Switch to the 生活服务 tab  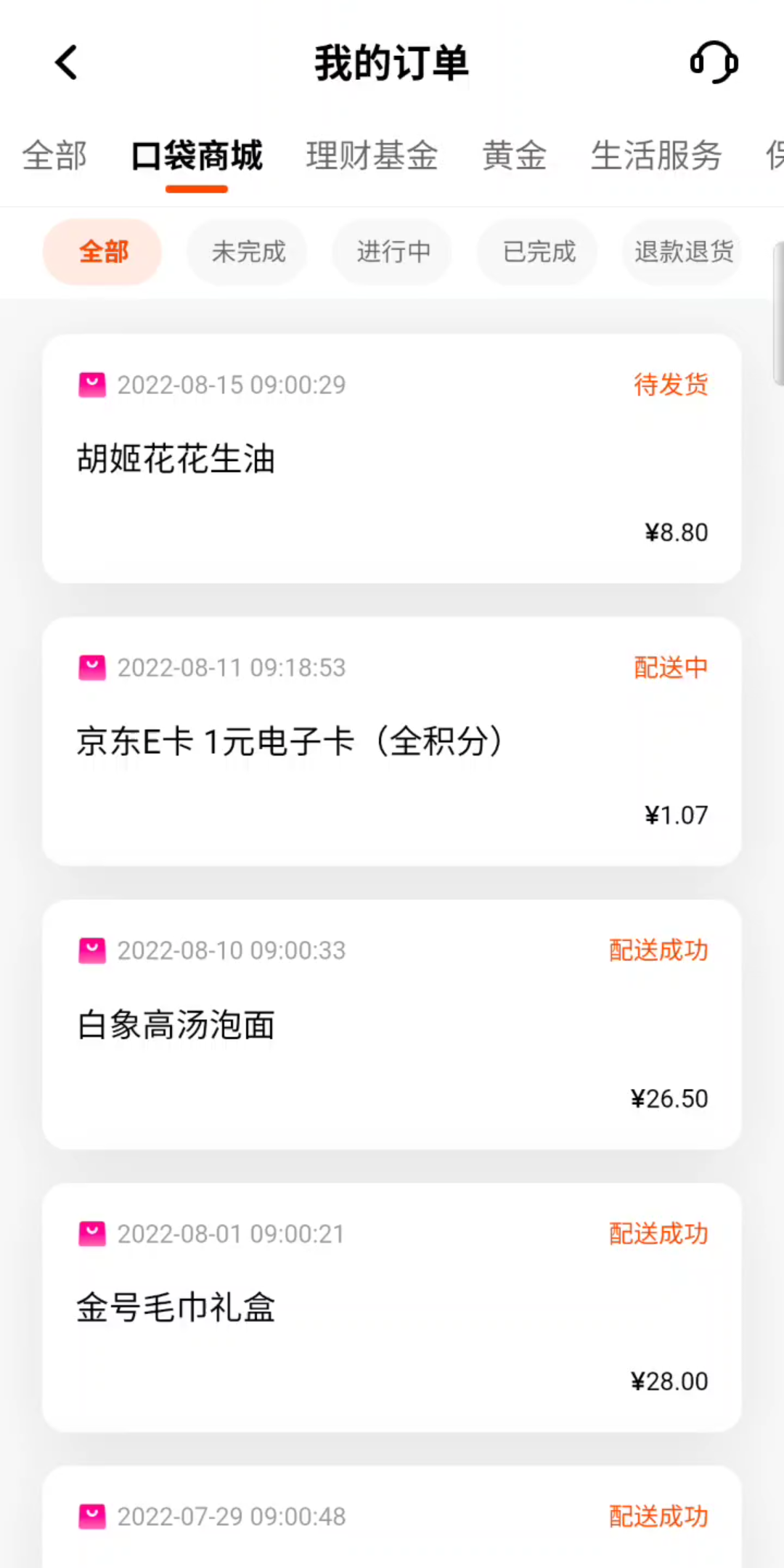point(656,155)
